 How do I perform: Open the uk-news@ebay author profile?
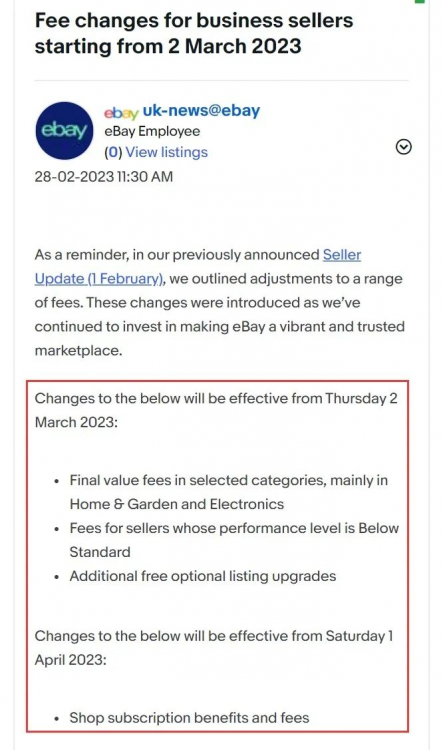(201, 110)
